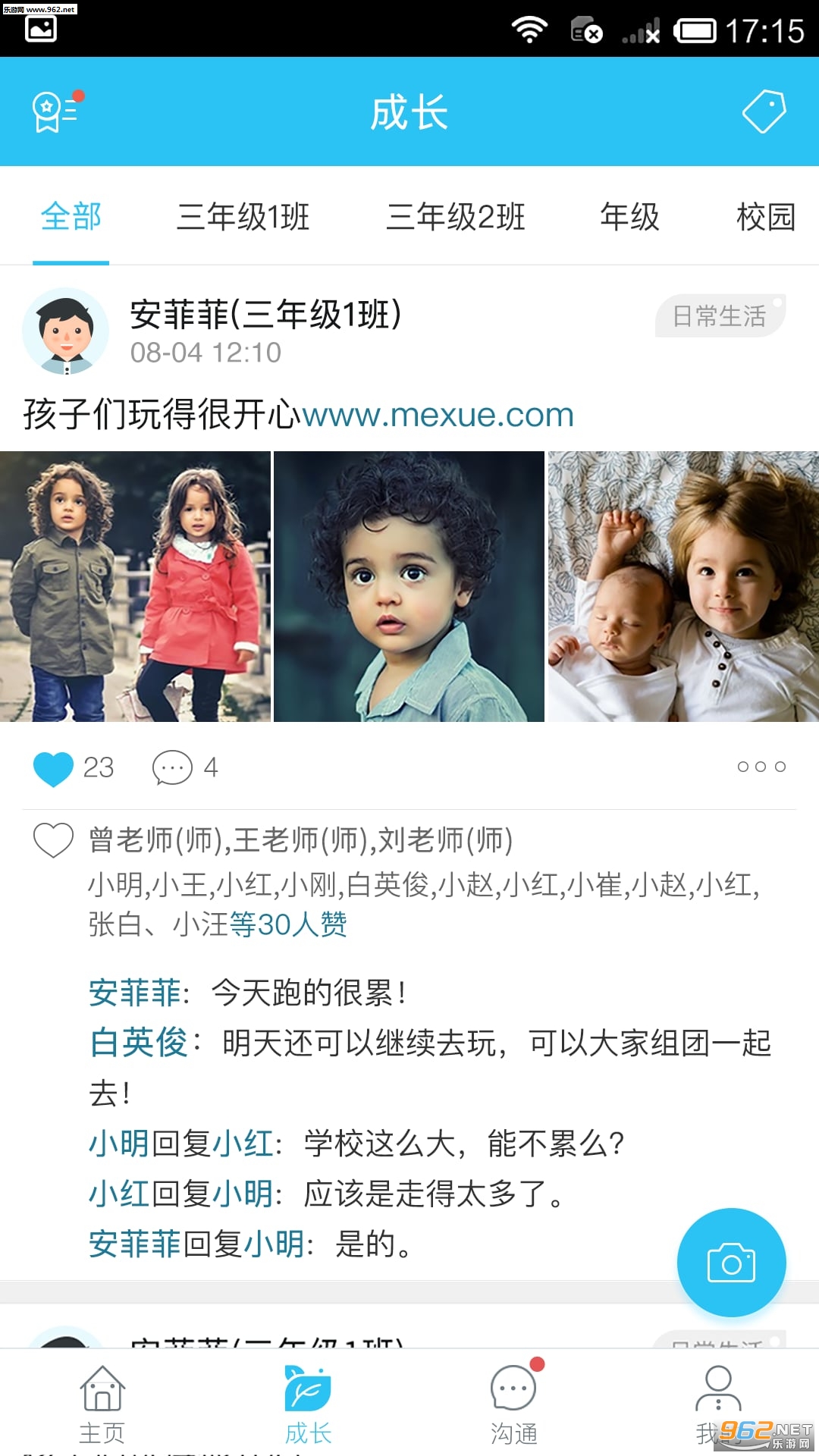Open 安菲菲's avatar on the 08-04 post
The width and height of the screenshot is (819, 1456).
66,331
